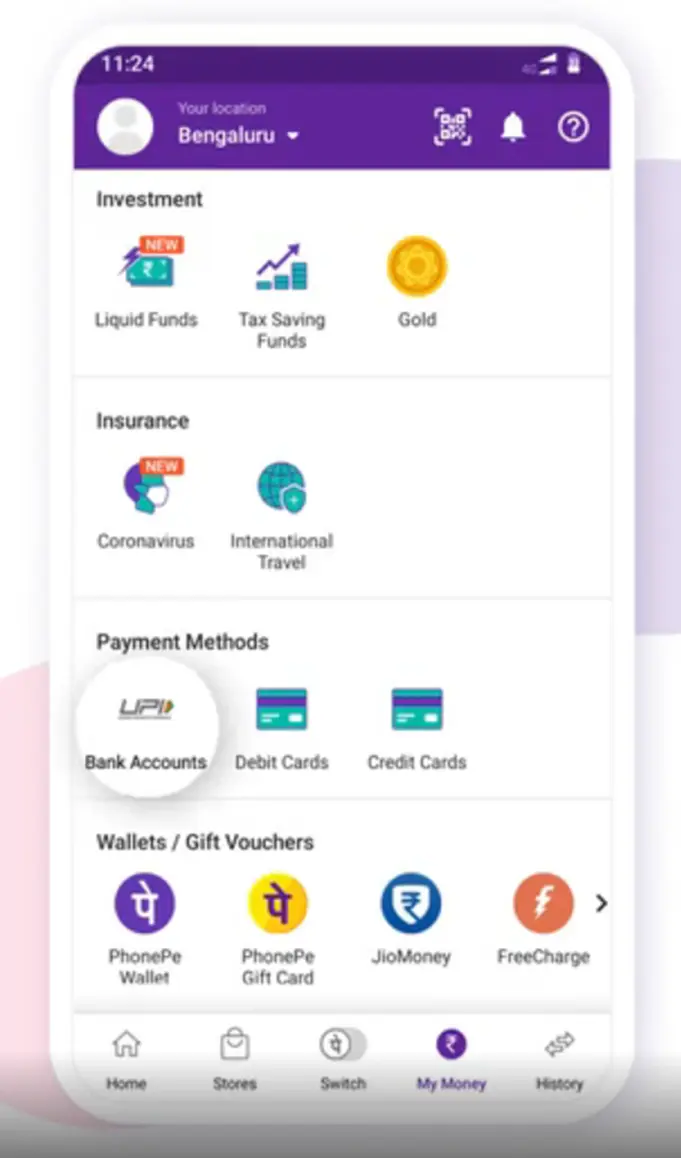The image size is (681, 1158).
Task: Open Liquid Funds investment
Action: 146,283
